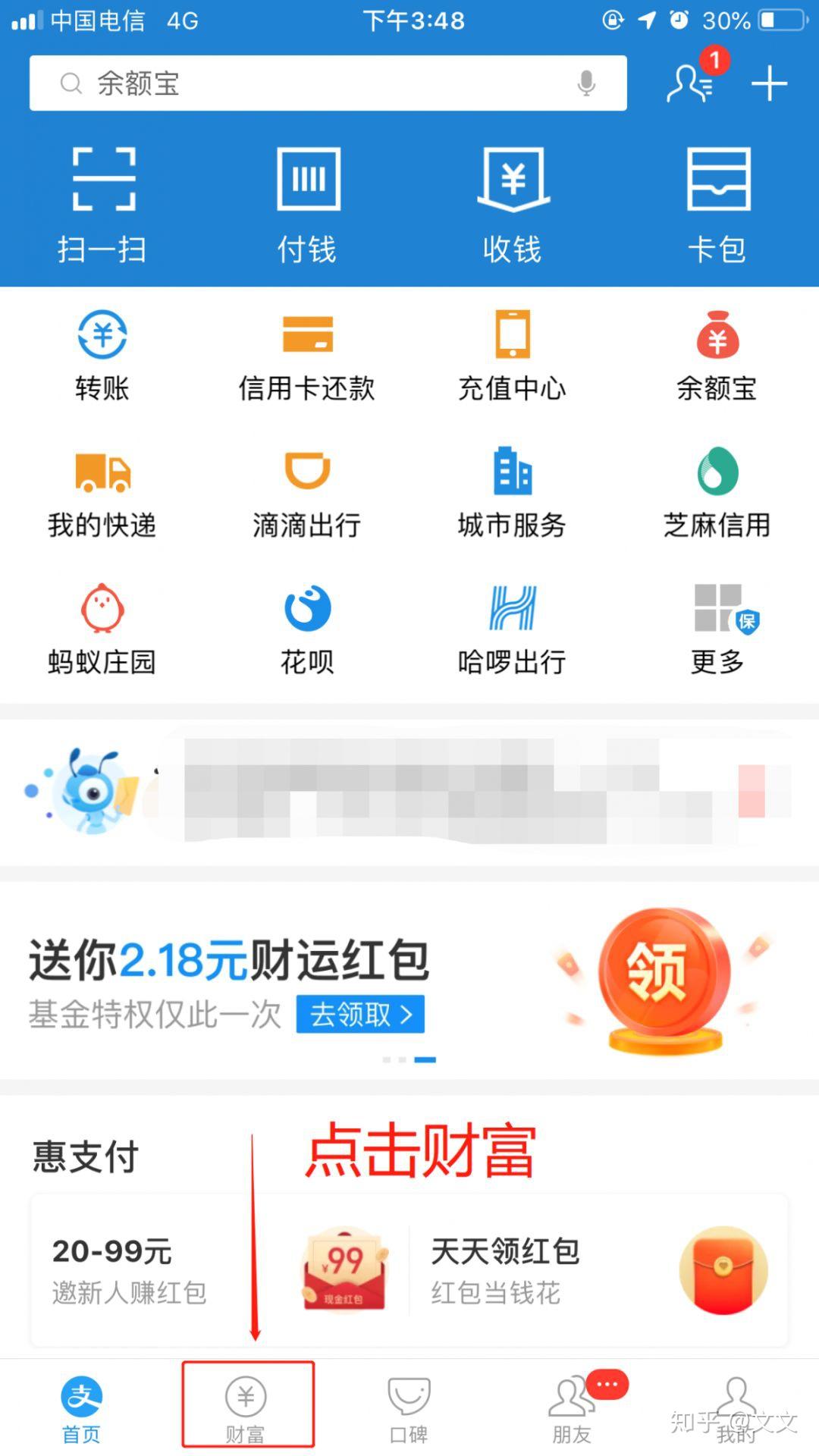Activate the voice search microphone
The image size is (819, 1456).
pyautogui.click(x=585, y=83)
